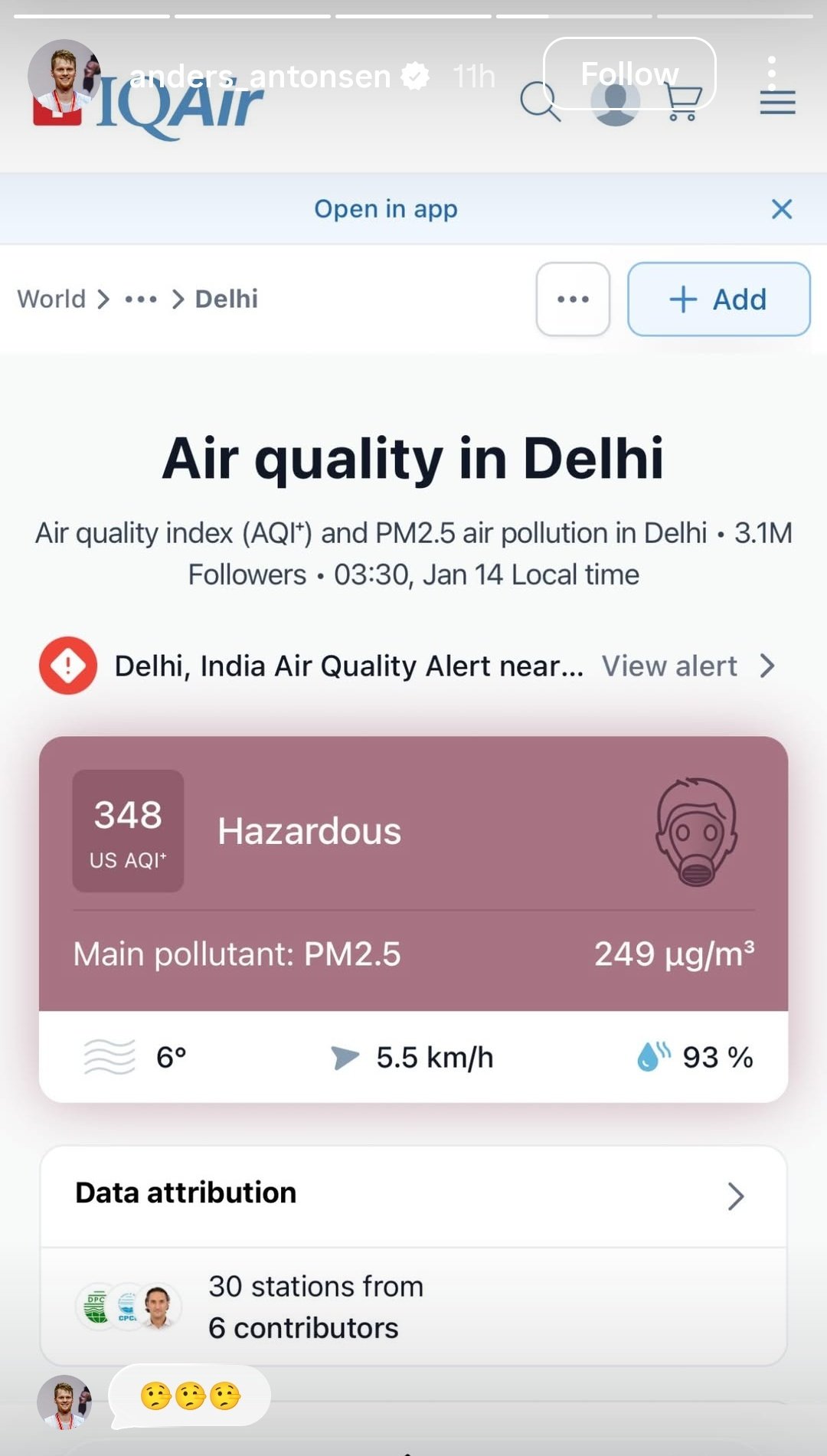Tap the anders_antonsen username
Viewport: 827px width, 1456px height.
pos(260,77)
